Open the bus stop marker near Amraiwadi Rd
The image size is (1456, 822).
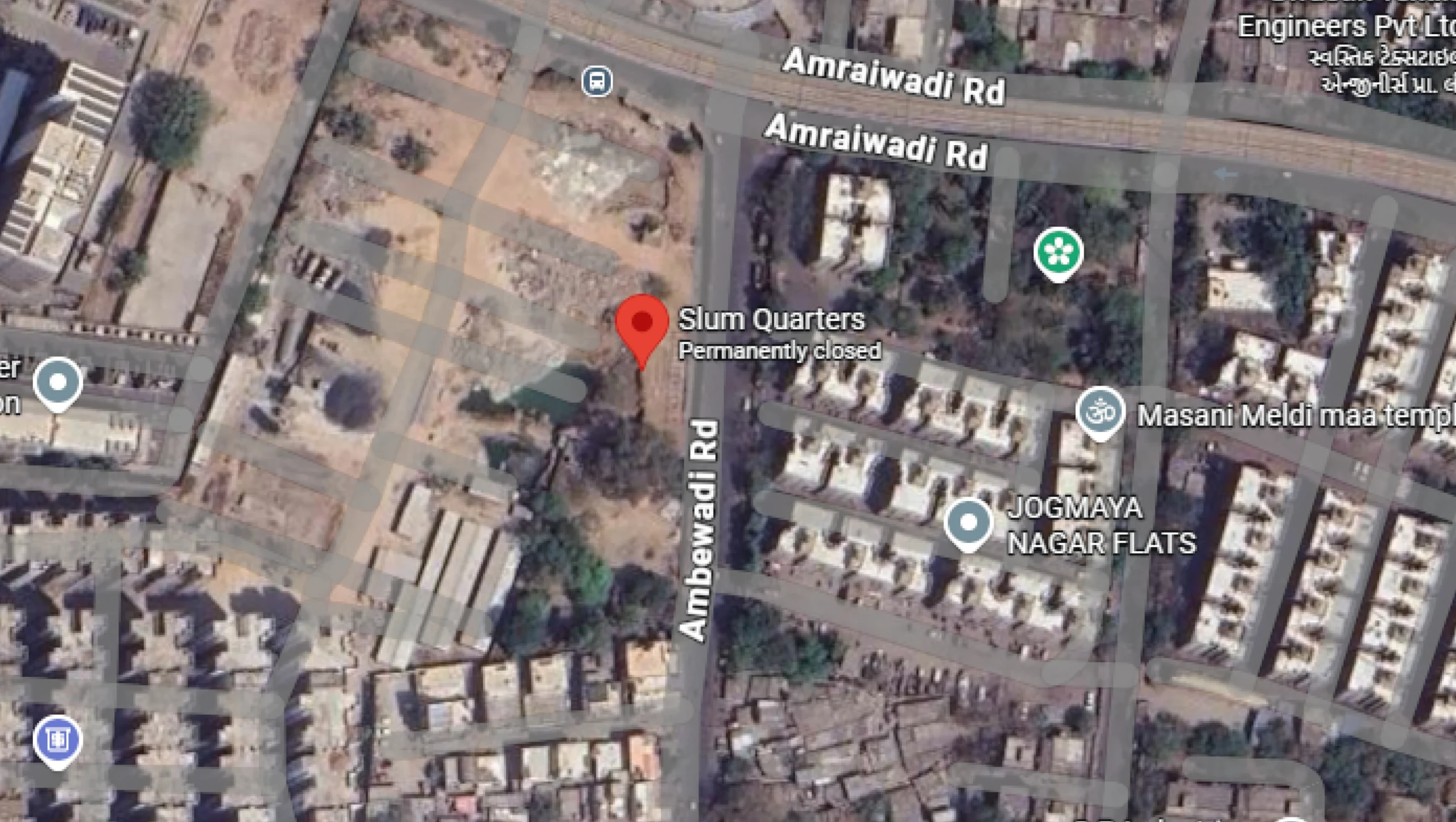[x=597, y=81]
